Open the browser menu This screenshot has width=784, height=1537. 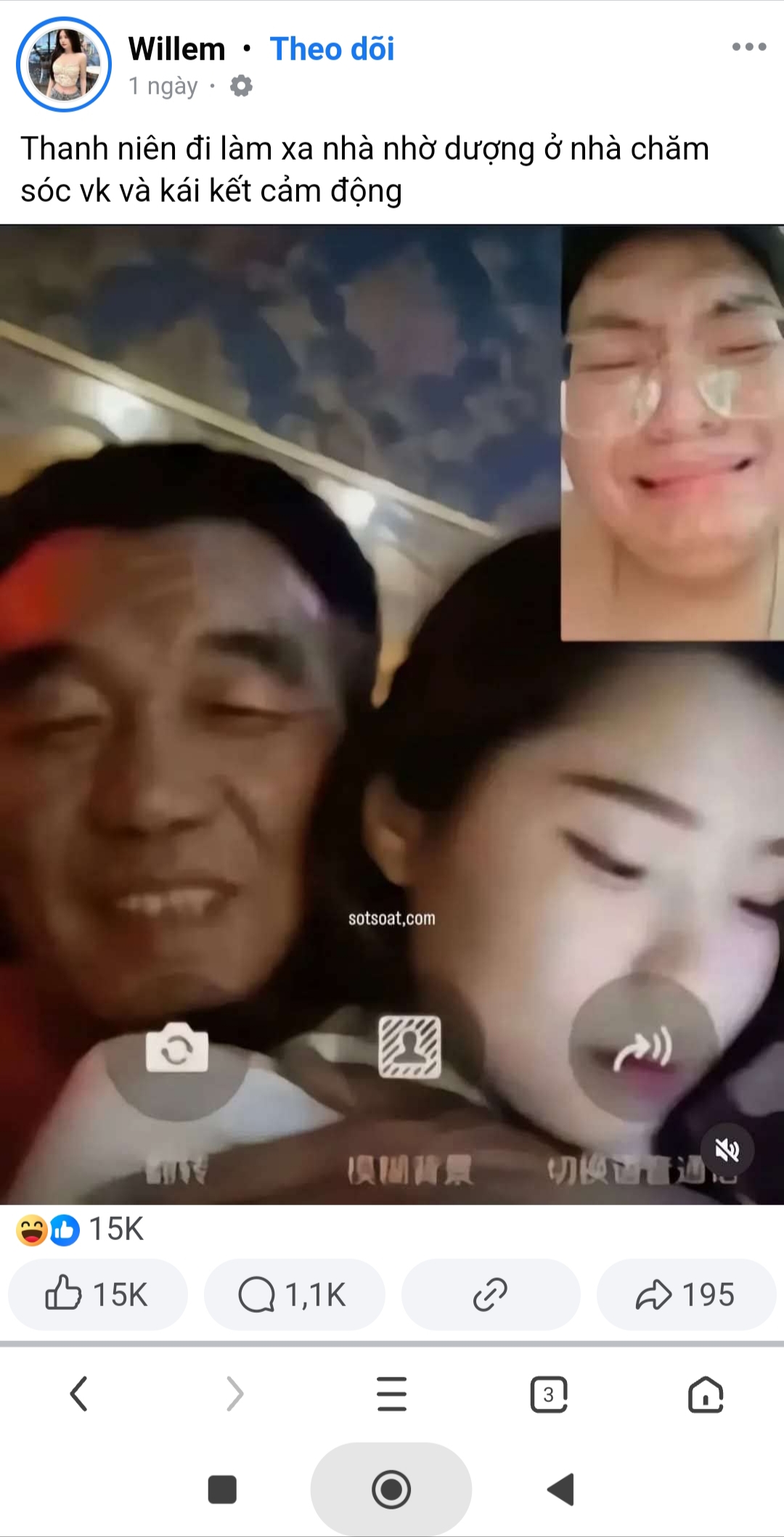coord(392,1393)
